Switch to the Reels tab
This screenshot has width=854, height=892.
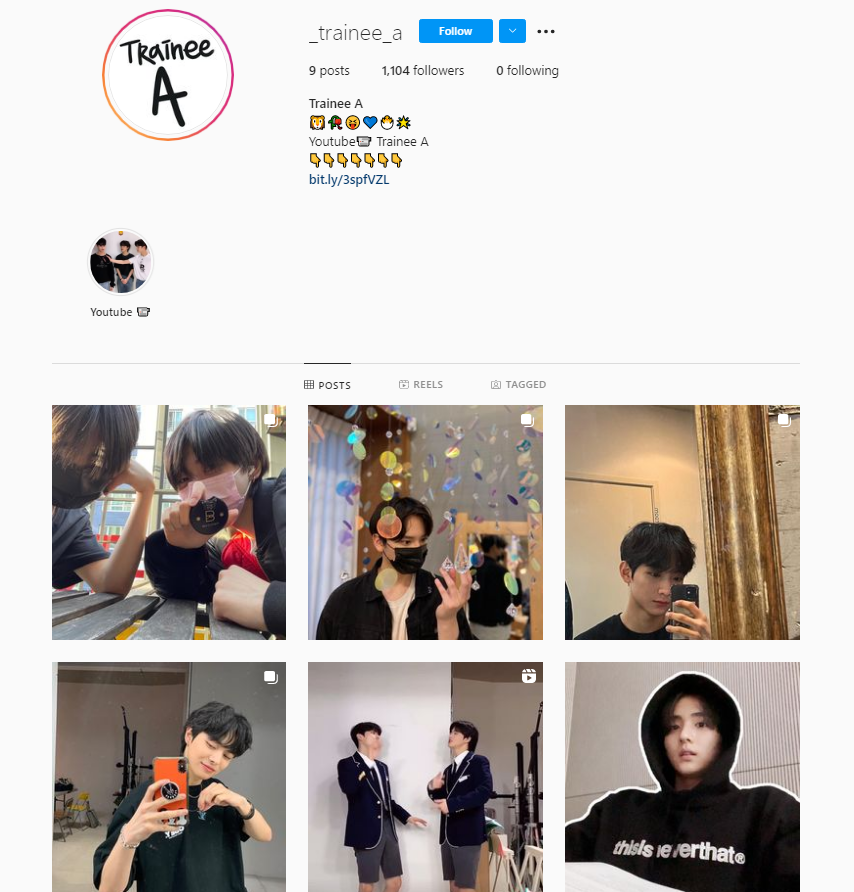421,385
